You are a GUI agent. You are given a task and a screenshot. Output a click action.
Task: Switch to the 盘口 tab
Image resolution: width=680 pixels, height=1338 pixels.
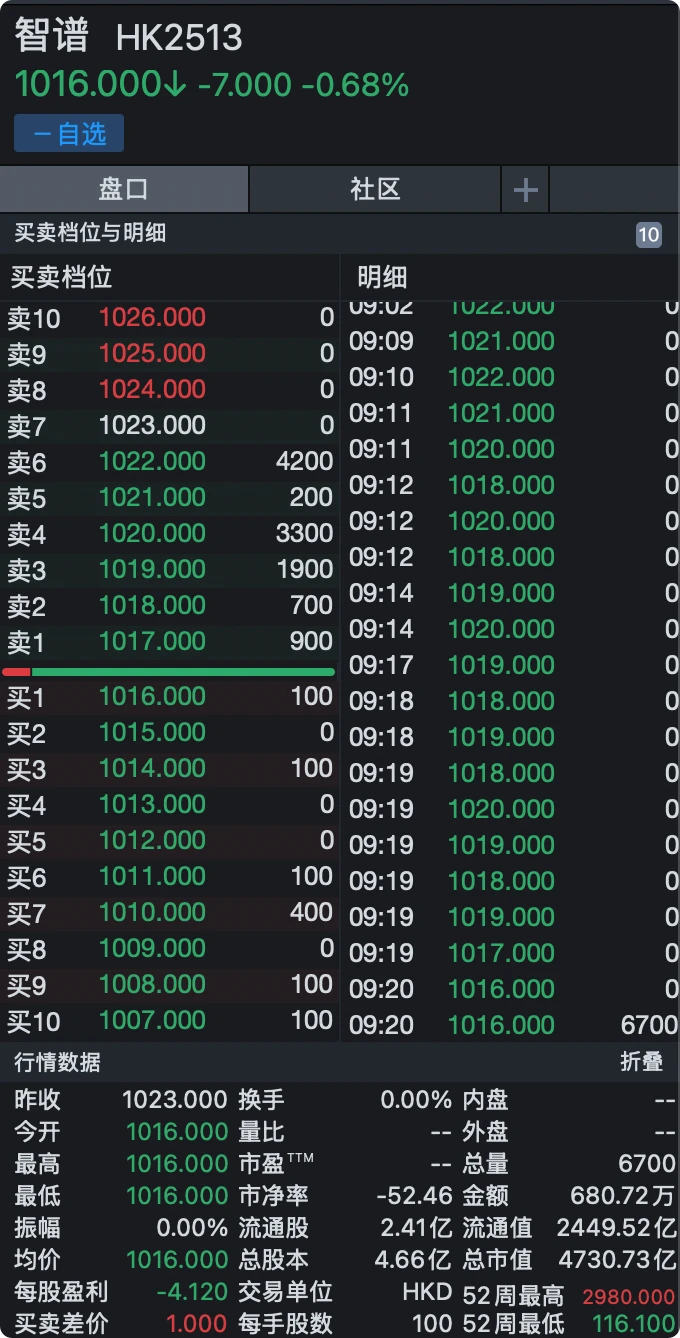pyautogui.click(x=124, y=189)
